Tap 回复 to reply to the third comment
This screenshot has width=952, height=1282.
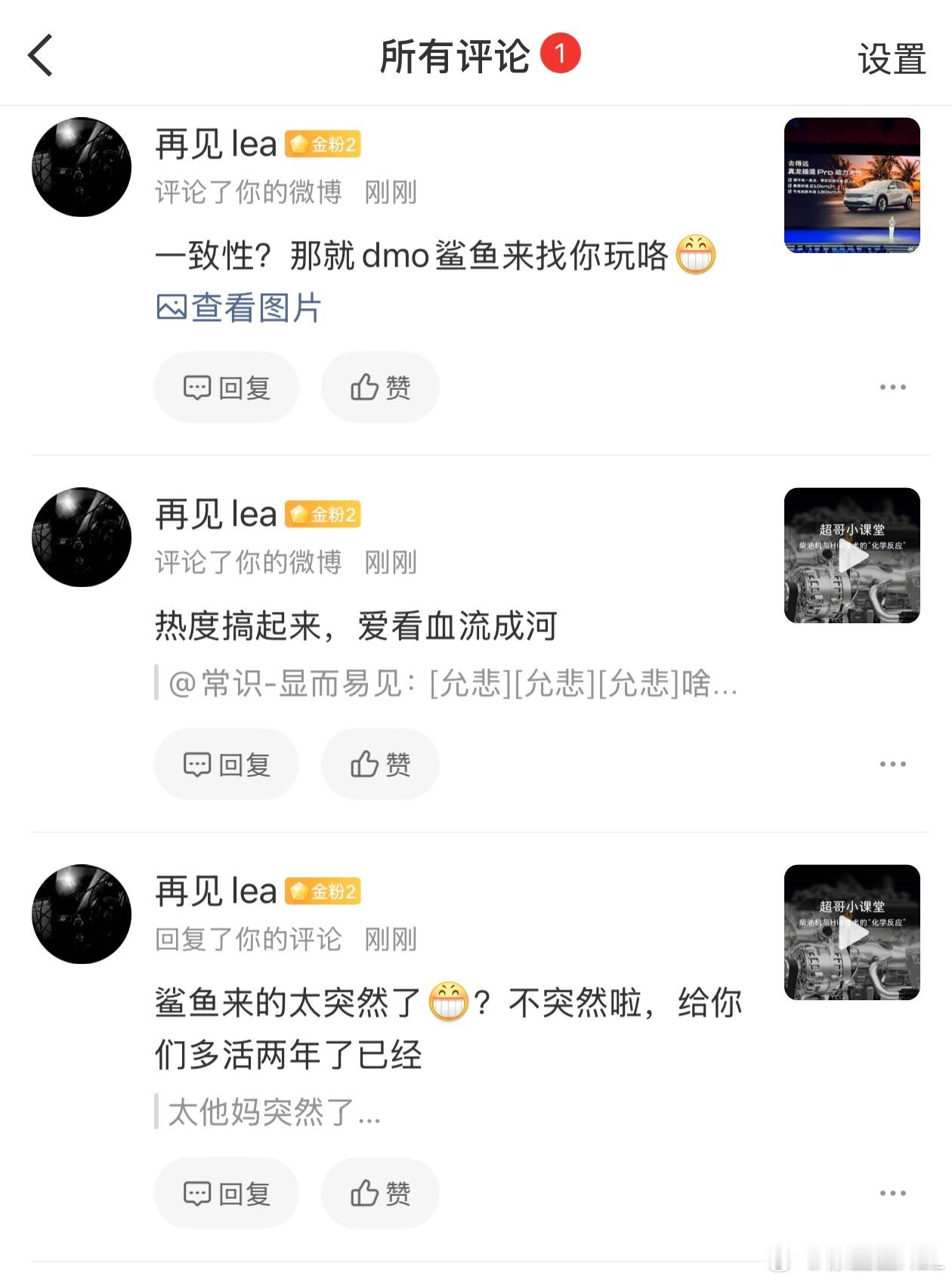click(x=226, y=1194)
